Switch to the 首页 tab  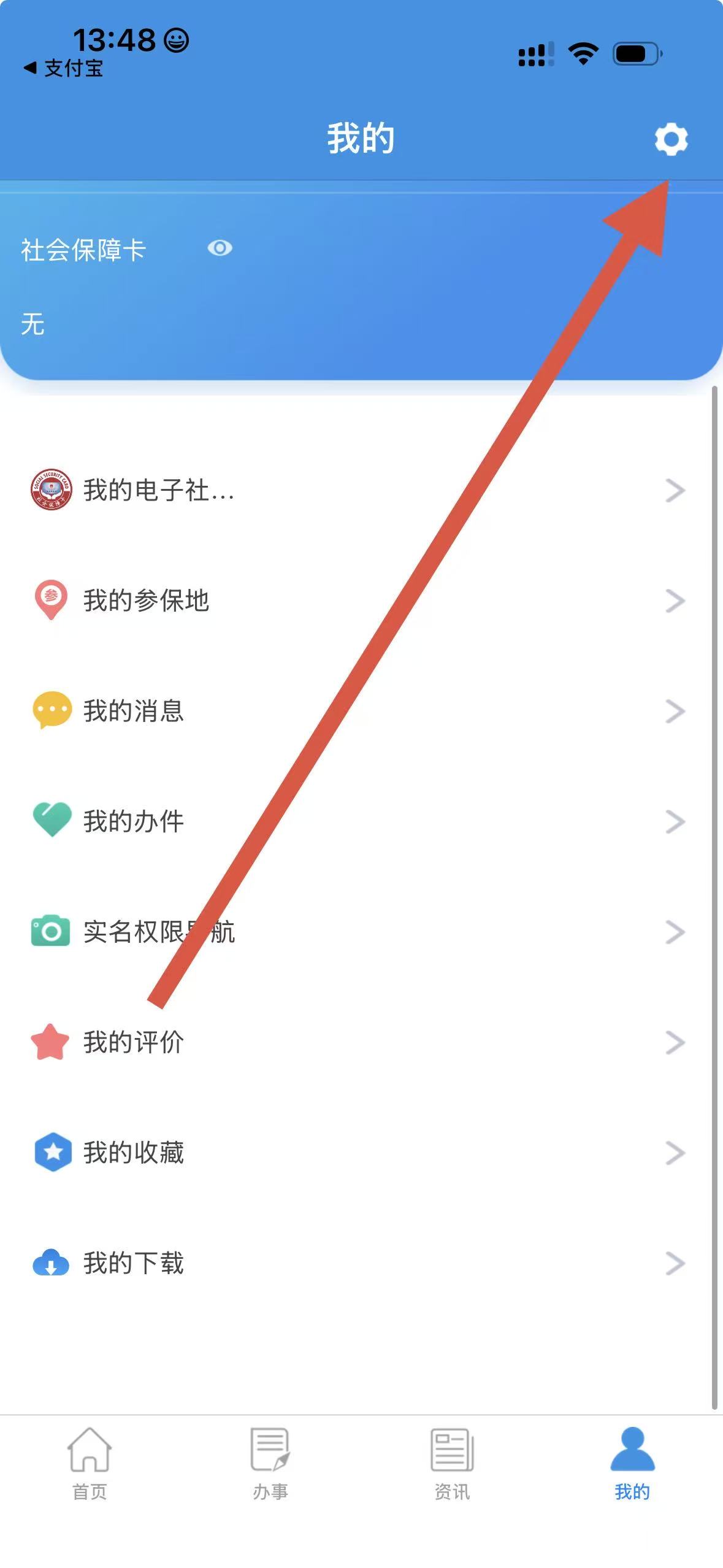coord(90,1463)
